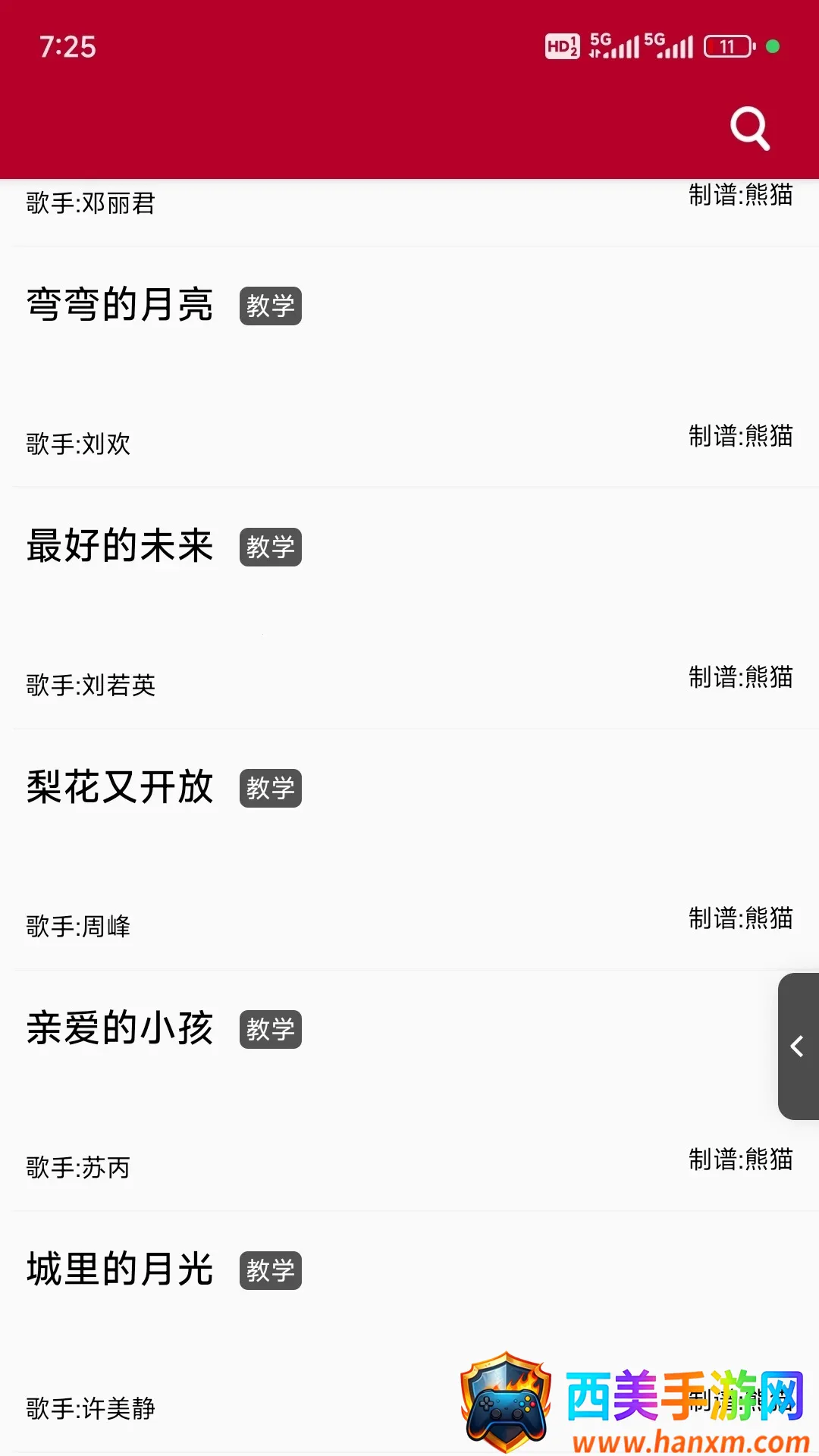Expand the side panel arrow handle
Image resolution: width=819 pixels, height=1456 pixels.
798,1046
